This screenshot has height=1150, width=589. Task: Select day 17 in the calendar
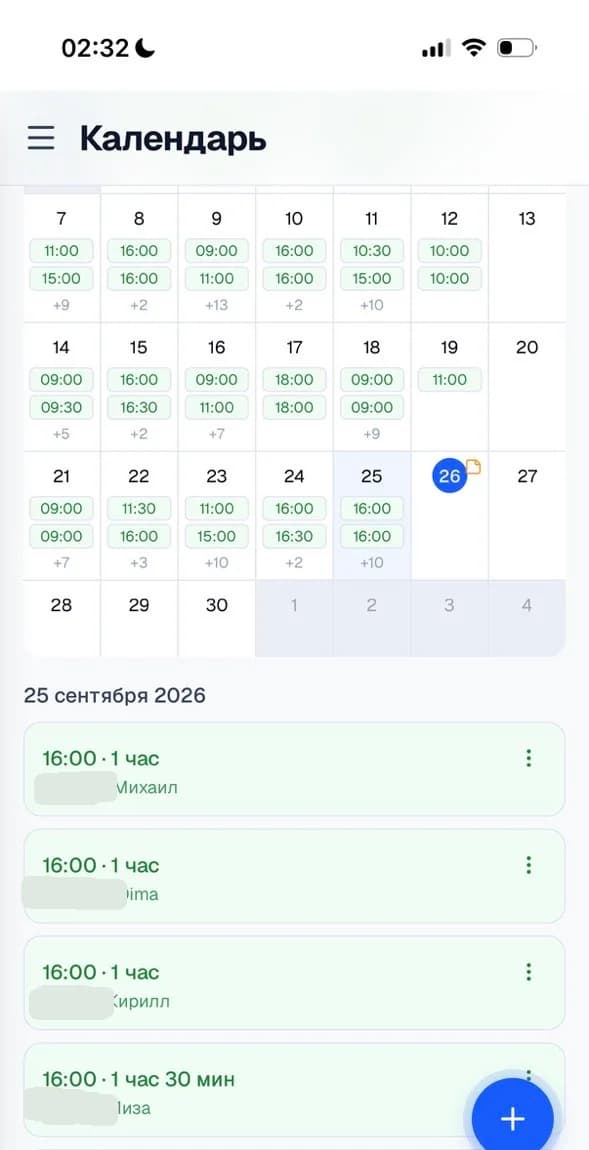pos(294,387)
